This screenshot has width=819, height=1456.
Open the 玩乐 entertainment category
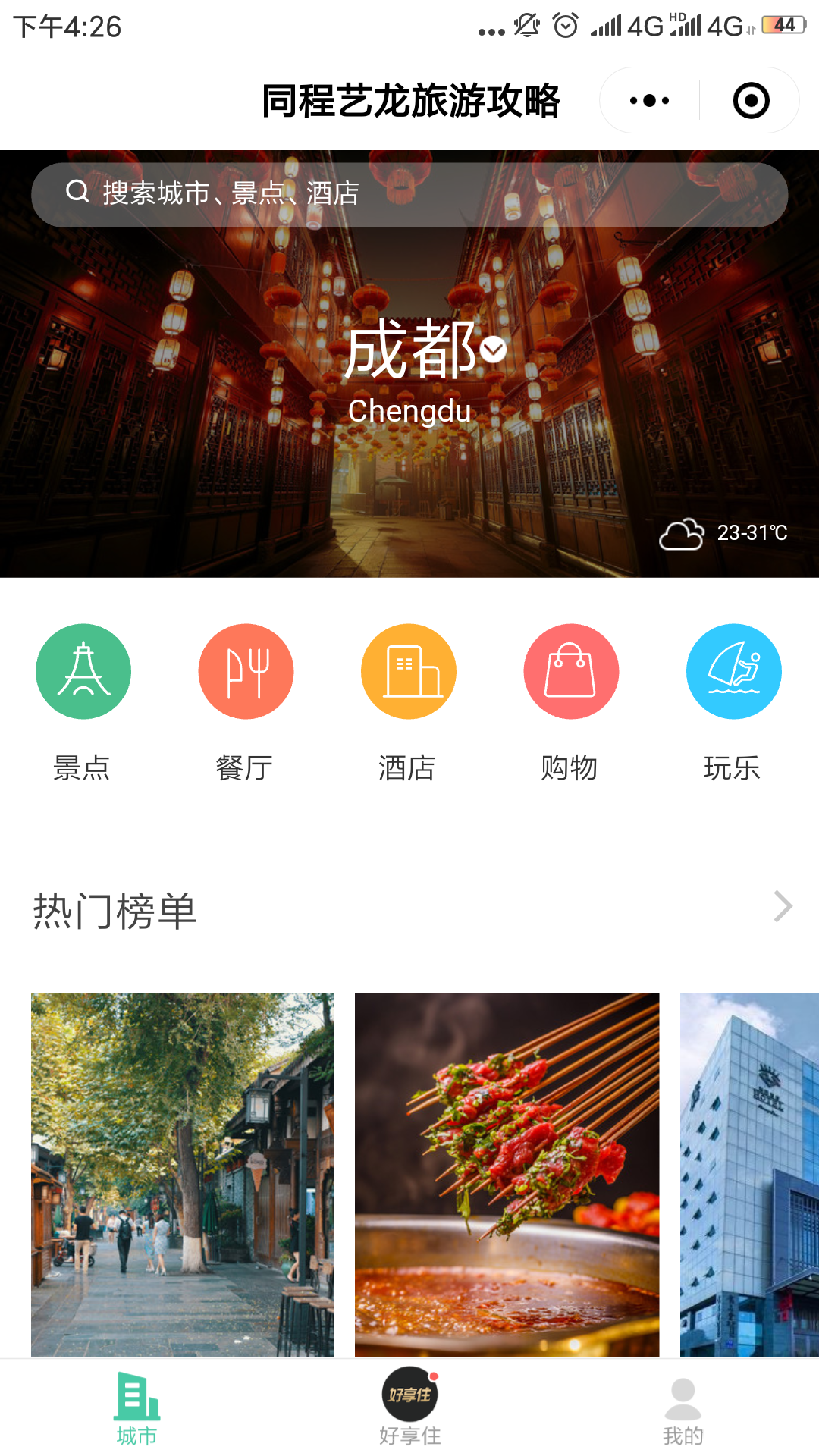[x=733, y=672]
